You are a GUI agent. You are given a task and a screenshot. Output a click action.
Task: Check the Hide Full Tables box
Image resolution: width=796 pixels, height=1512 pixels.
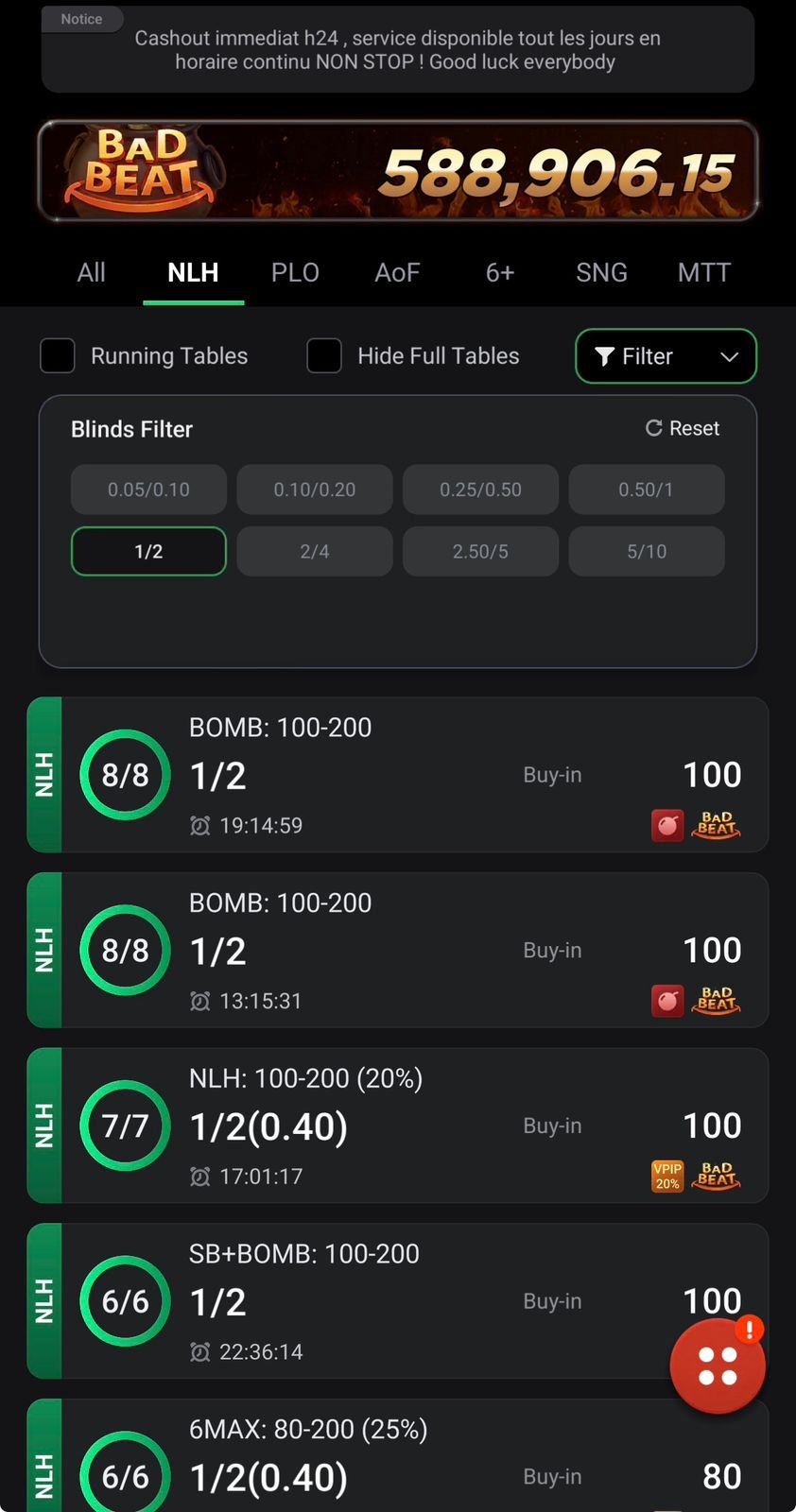click(x=324, y=356)
